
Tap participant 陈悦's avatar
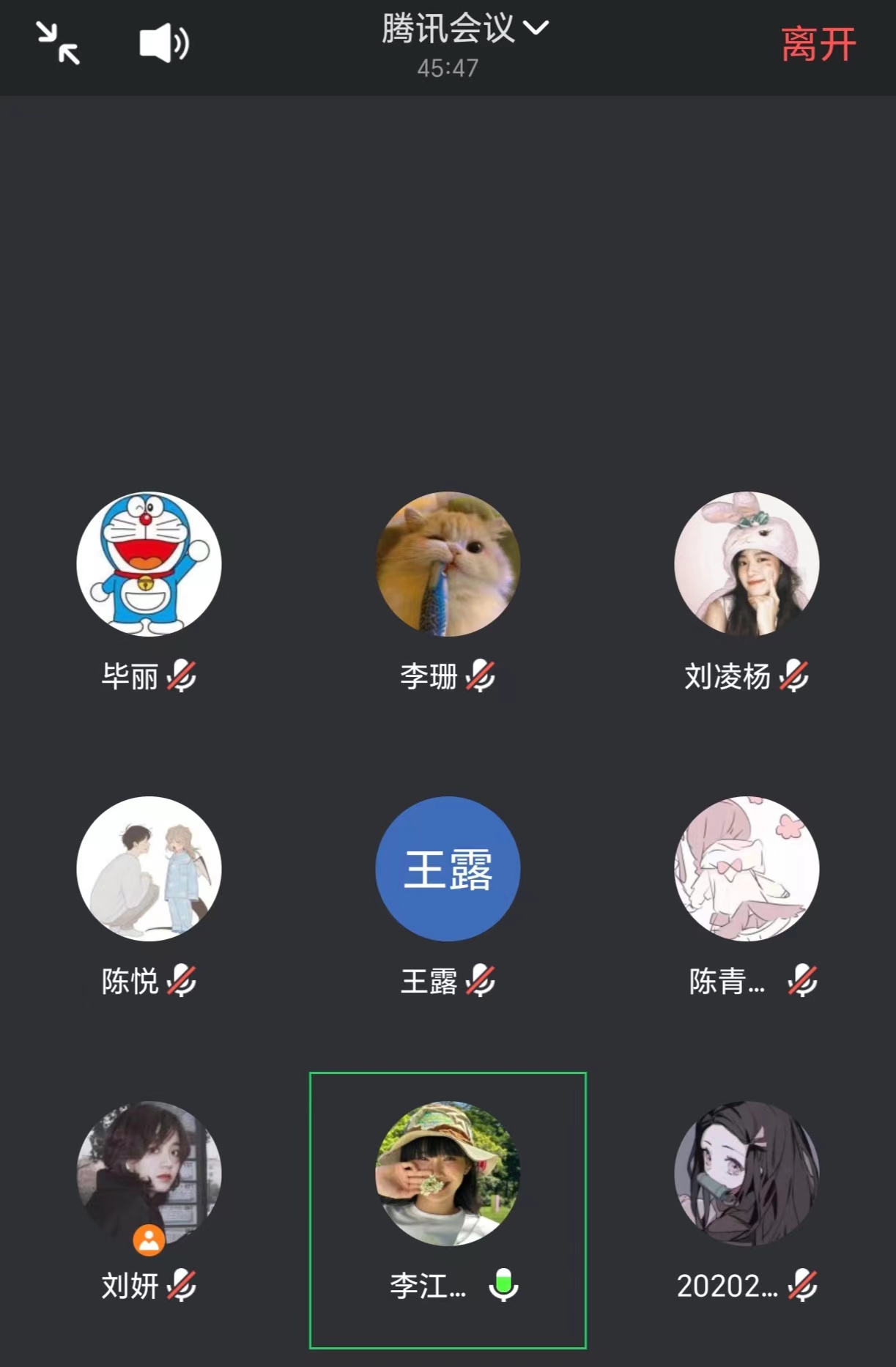point(149,869)
